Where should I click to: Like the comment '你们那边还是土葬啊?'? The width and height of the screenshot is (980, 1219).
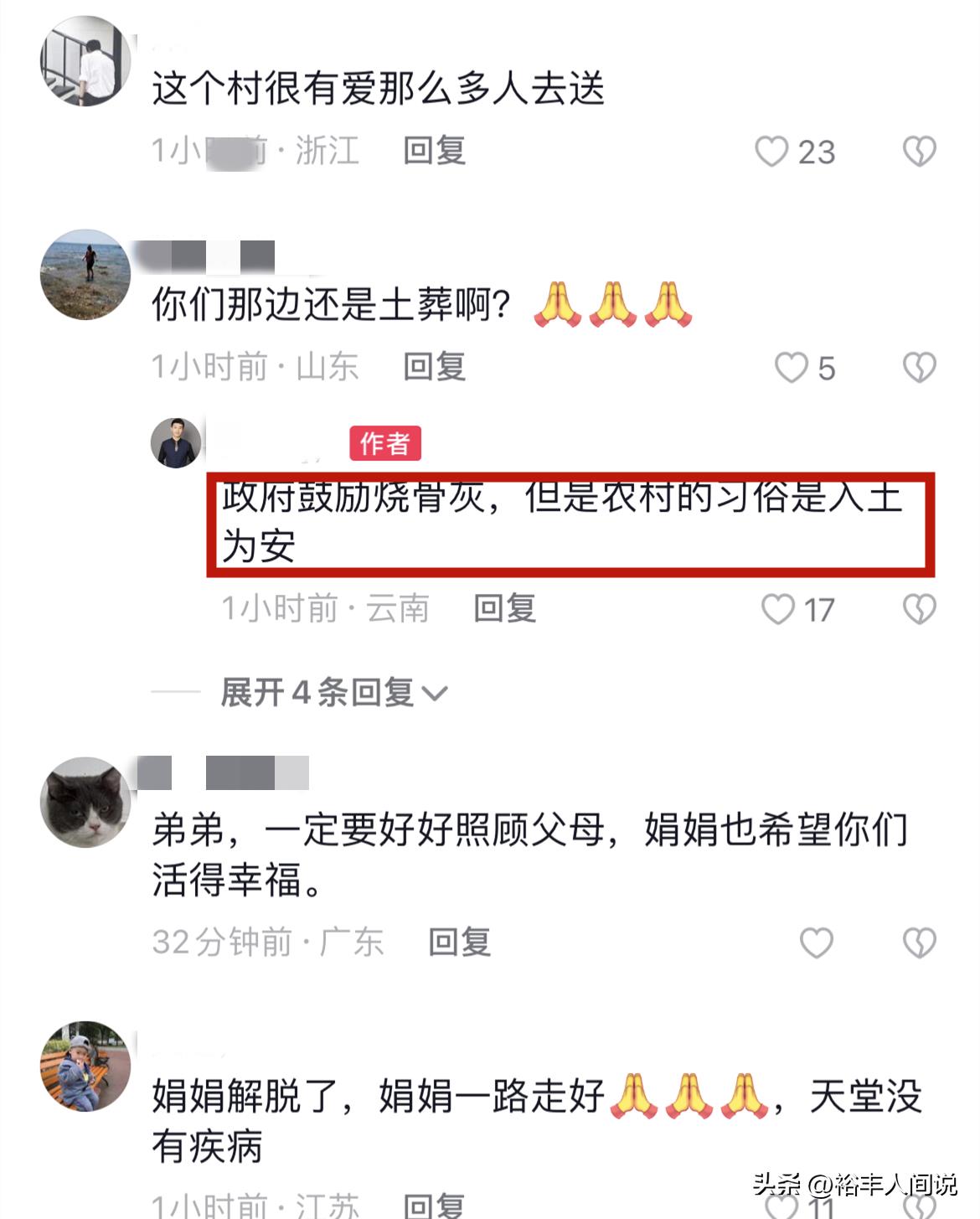point(791,368)
